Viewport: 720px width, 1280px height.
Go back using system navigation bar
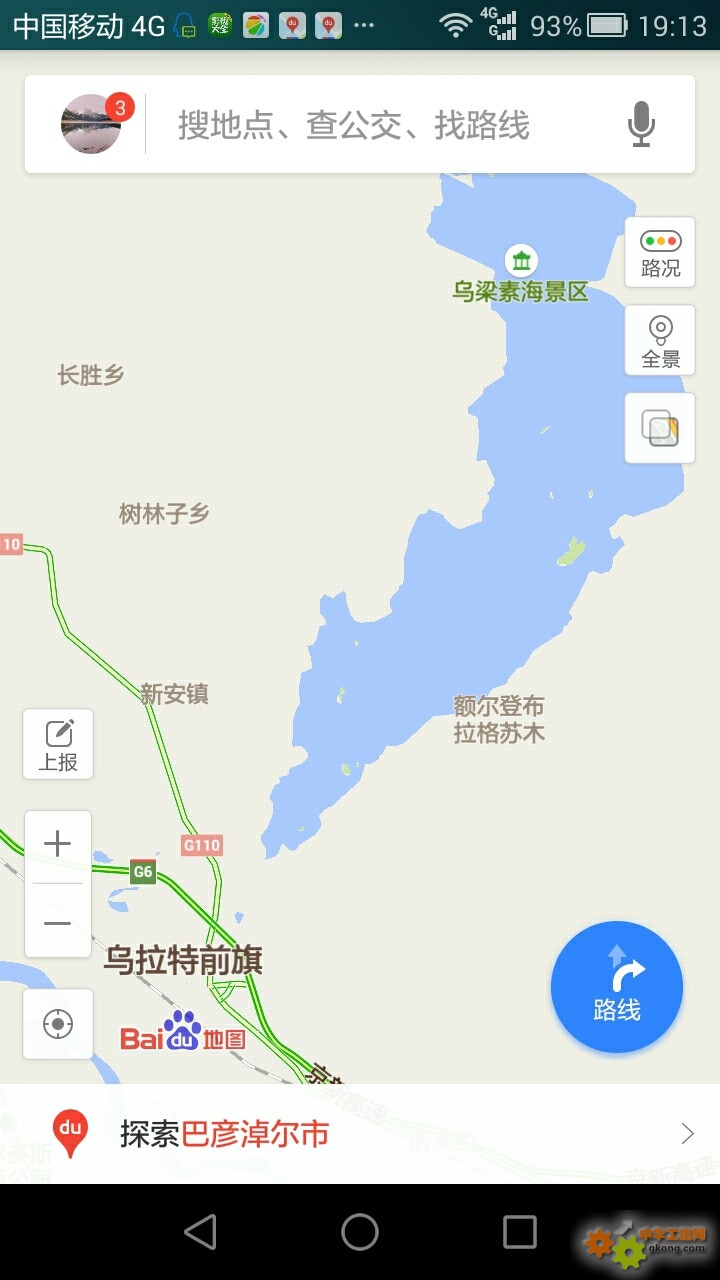[x=200, y=1232]
